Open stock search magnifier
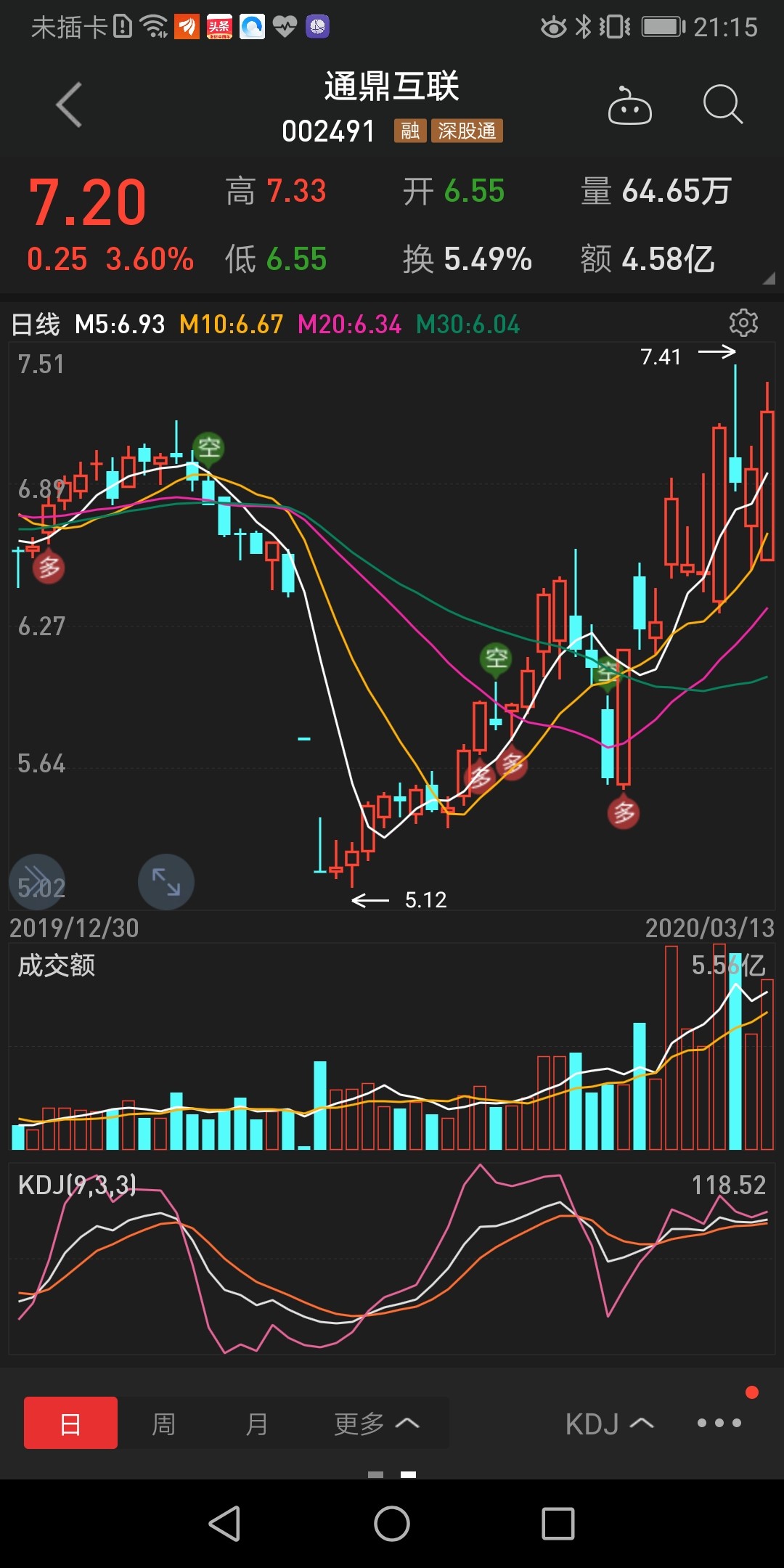Screen dimensions: 784x1568 tap(723, 105)
